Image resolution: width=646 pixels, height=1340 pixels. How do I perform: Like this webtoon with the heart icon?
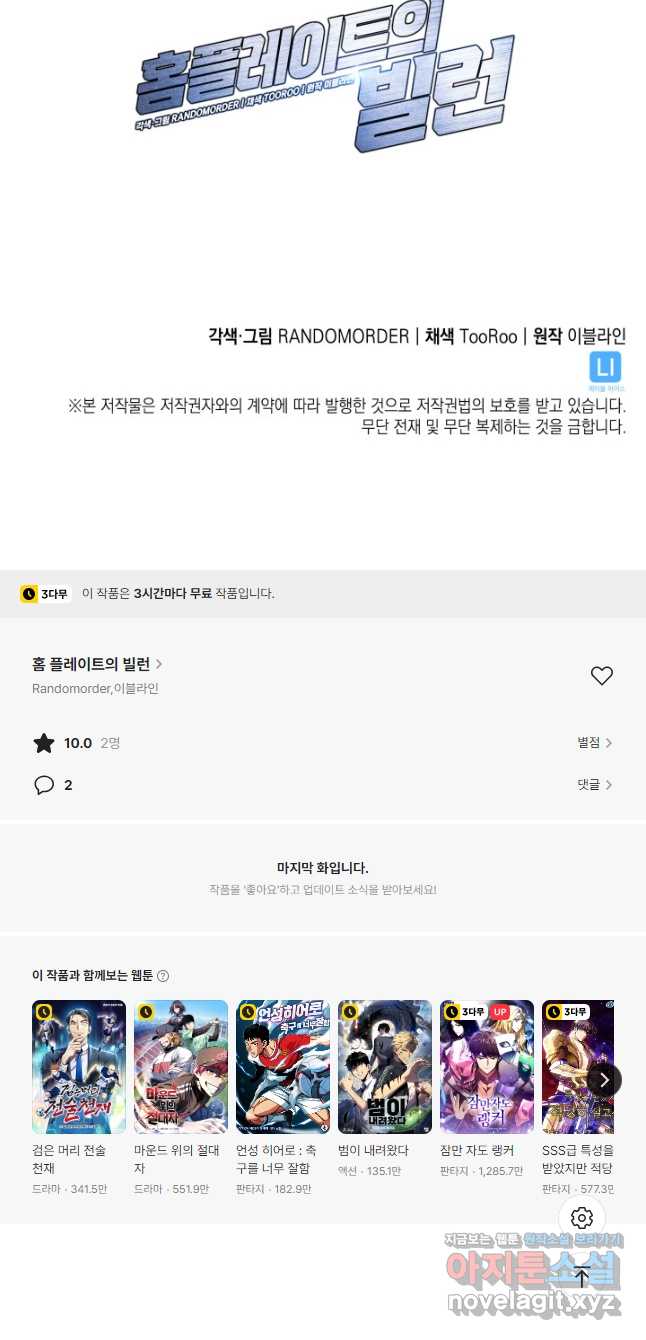pyautogui.click(x=601, y=676)
